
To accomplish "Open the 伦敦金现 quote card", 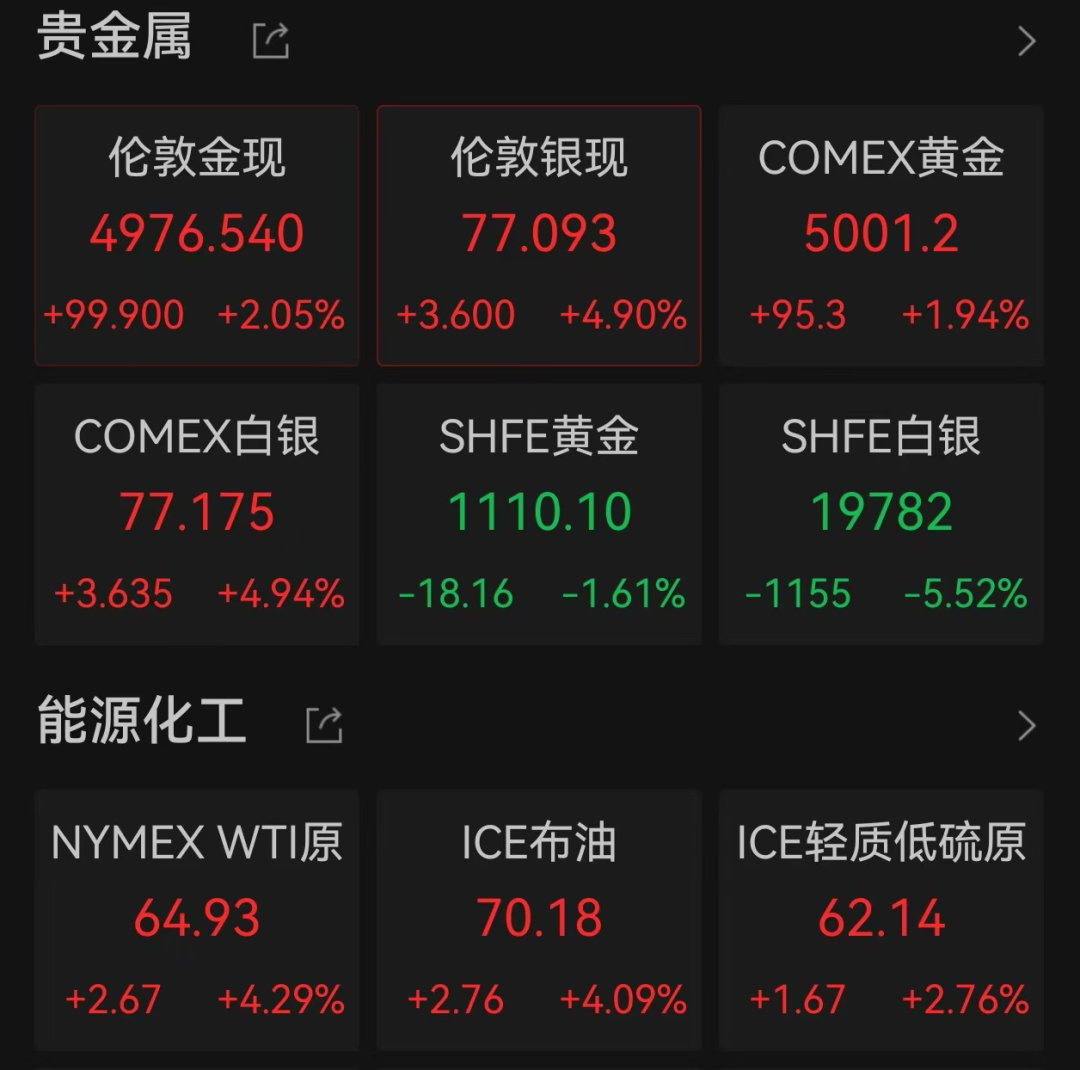I will point(197,236).
